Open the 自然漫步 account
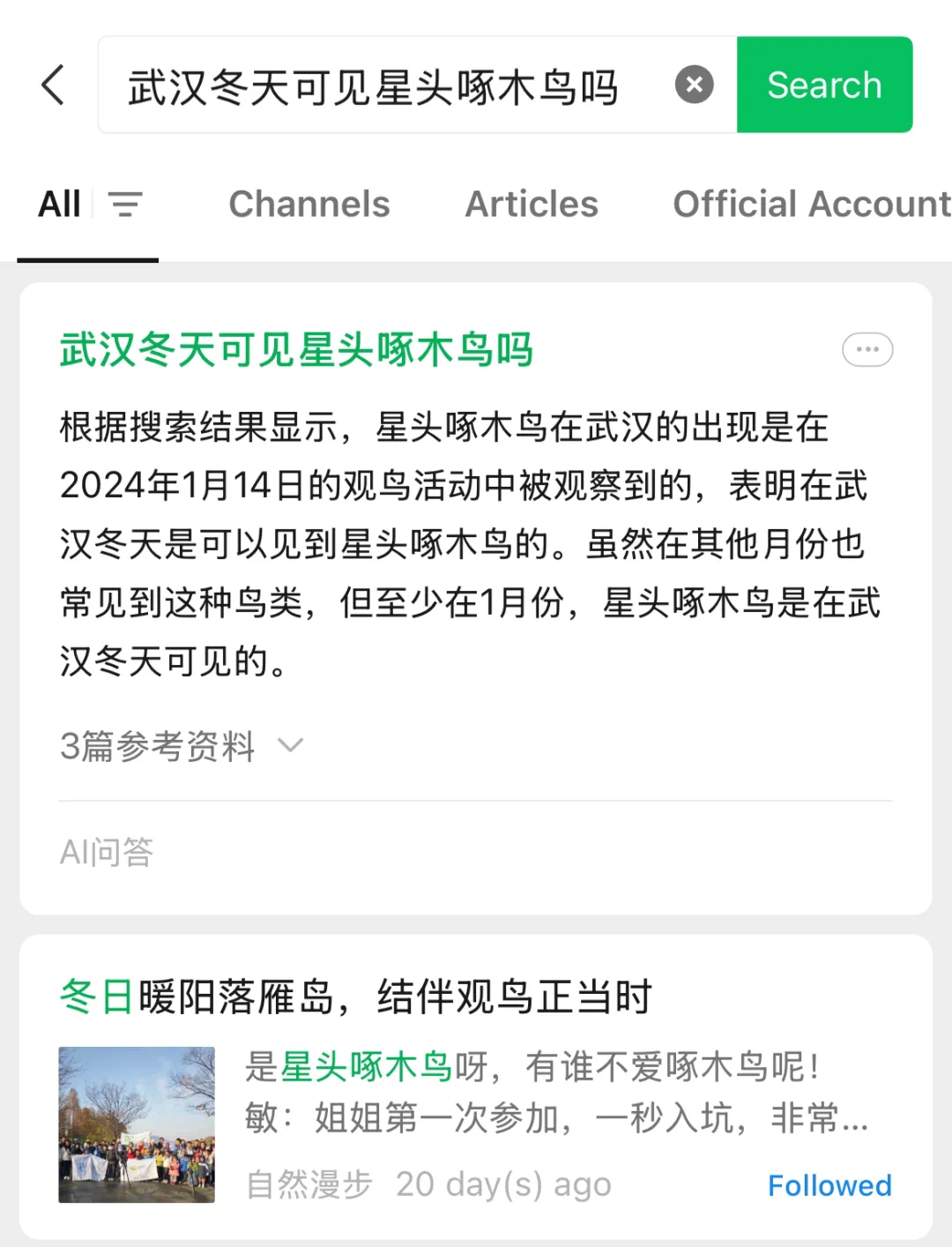 [x=309, y=1184]
